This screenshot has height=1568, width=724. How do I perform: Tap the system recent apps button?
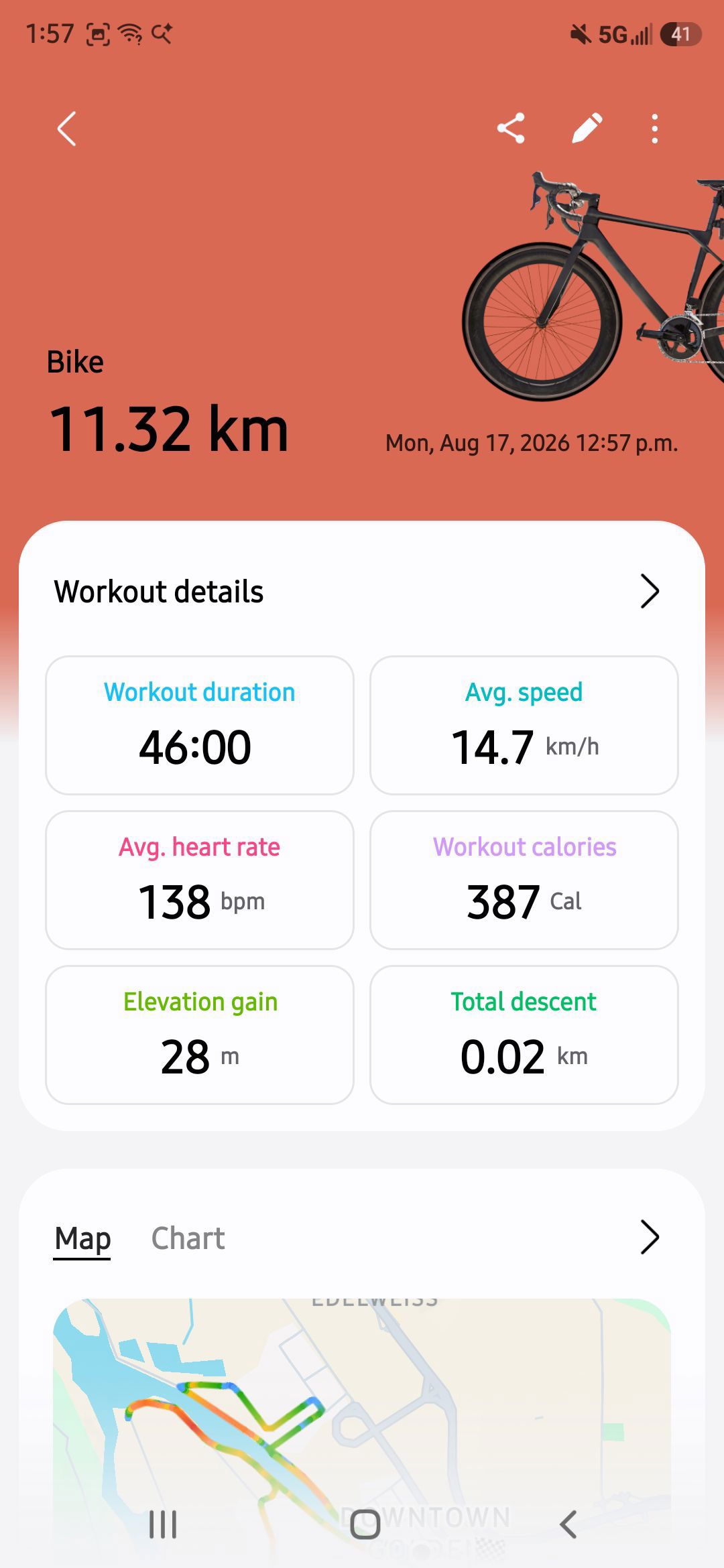click(x=163, y=1524)
